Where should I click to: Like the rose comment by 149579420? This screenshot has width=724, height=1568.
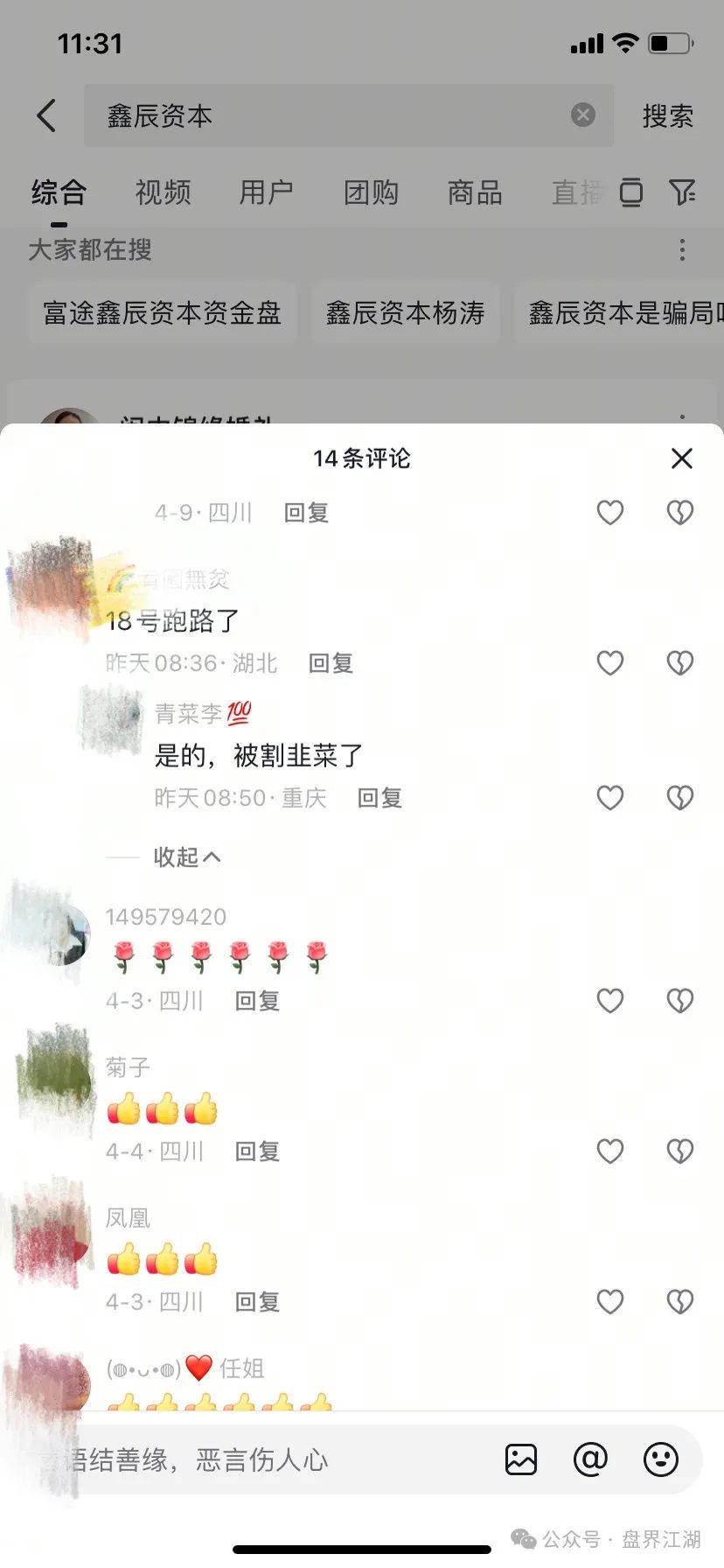609,1001
